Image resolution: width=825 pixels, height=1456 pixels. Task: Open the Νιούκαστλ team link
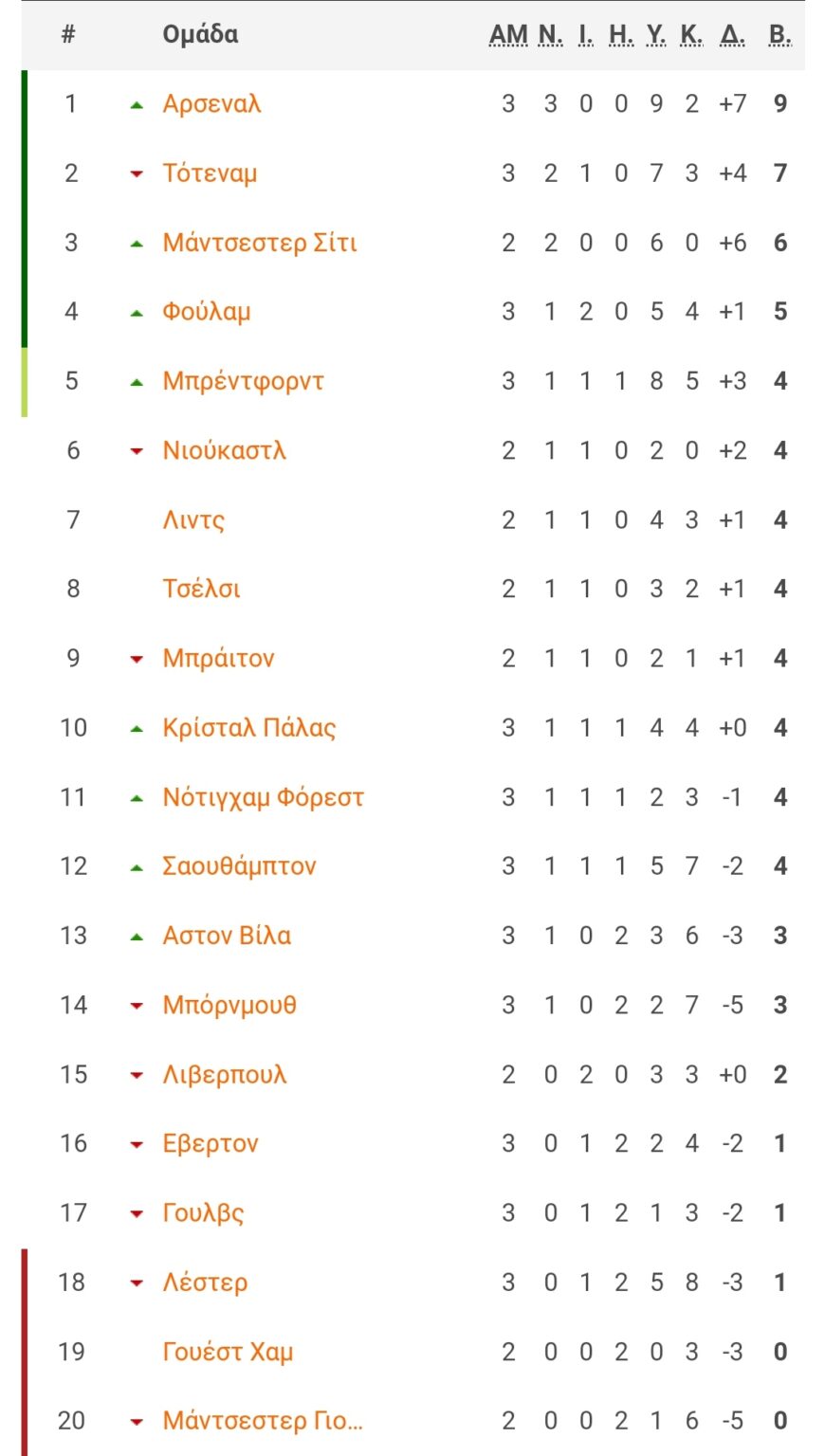point(224,450)
